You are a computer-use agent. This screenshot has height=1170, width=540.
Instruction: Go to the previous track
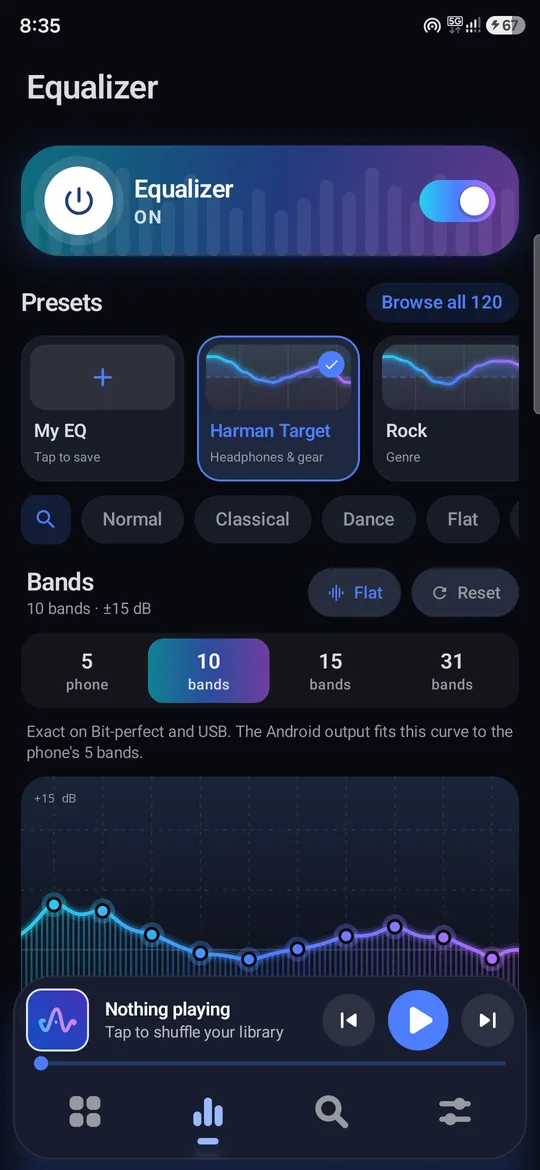tap(348, 1020)
